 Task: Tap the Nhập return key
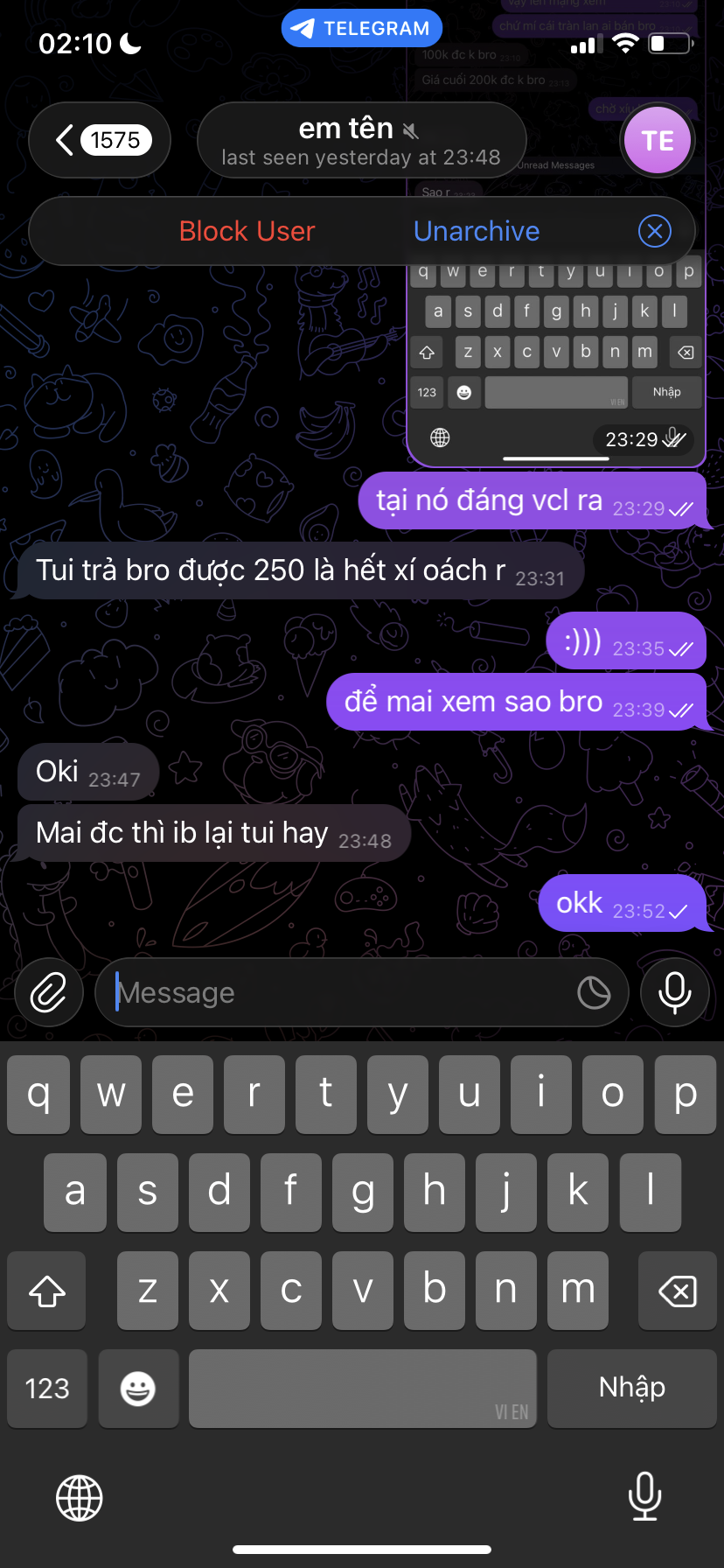(x=632, y=1388)
